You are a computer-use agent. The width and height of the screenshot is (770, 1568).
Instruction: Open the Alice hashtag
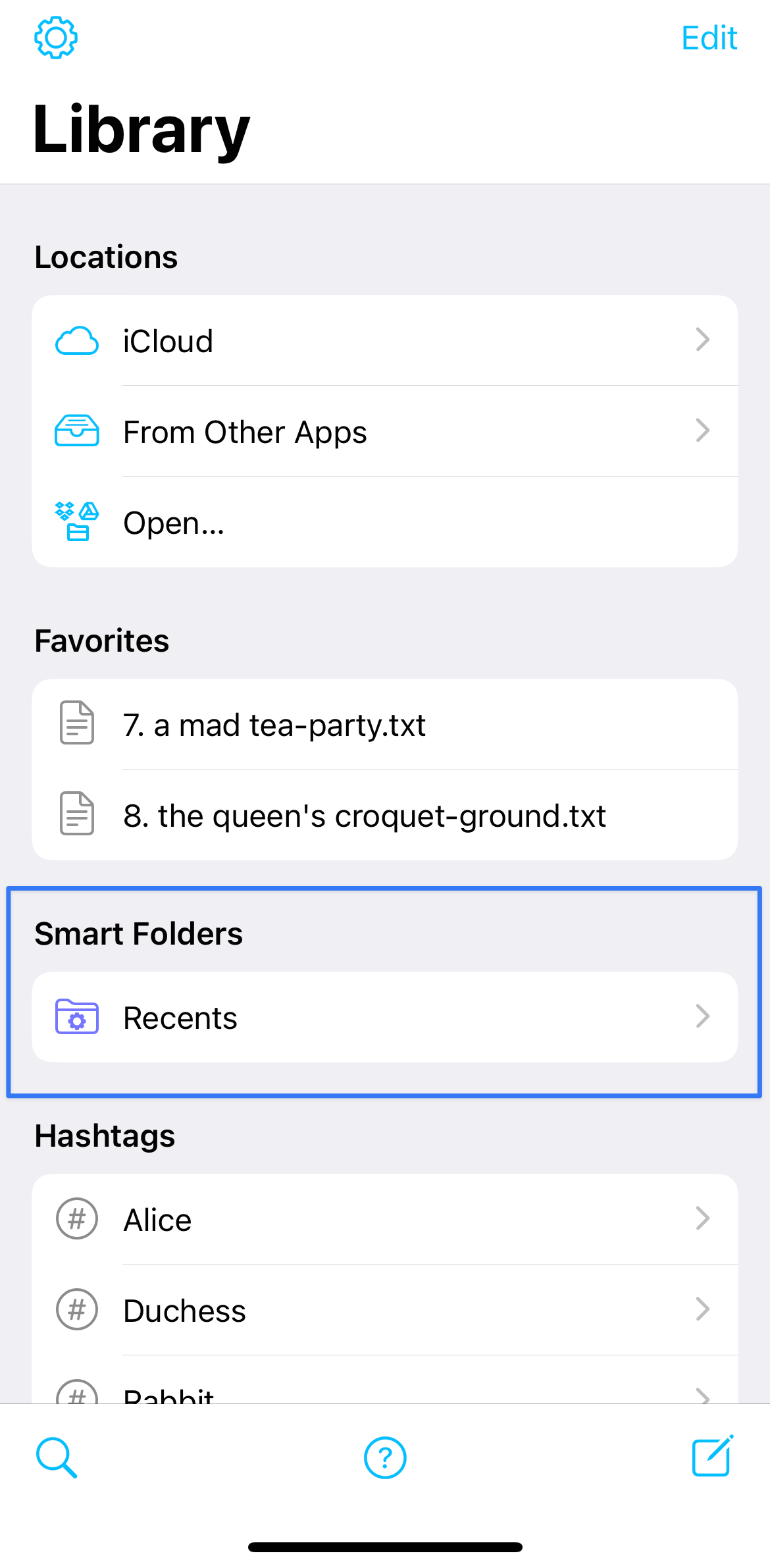point(384,1219)
